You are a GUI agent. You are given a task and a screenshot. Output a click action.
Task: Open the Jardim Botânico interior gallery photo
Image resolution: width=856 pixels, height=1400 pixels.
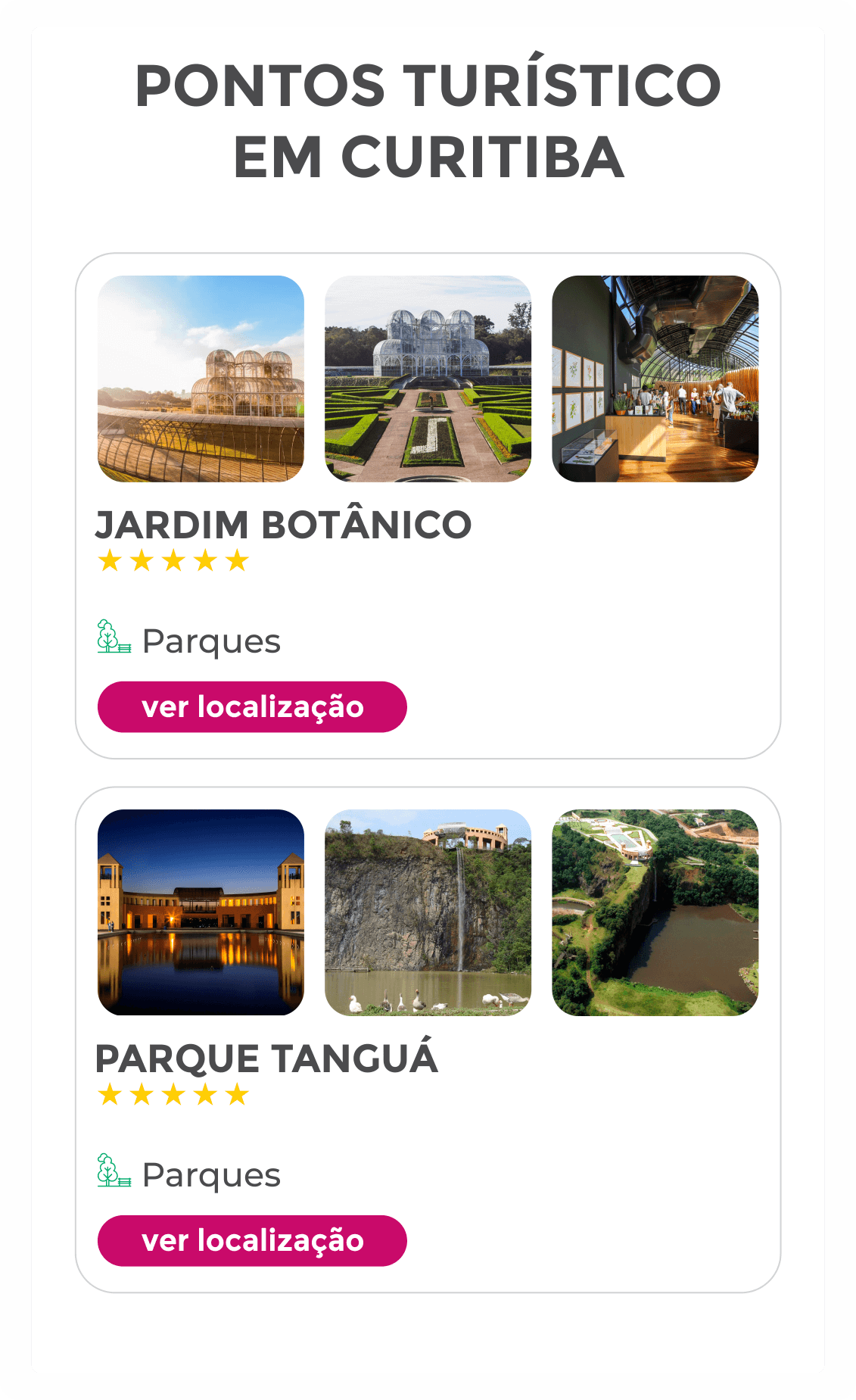[x=655, y=379]
